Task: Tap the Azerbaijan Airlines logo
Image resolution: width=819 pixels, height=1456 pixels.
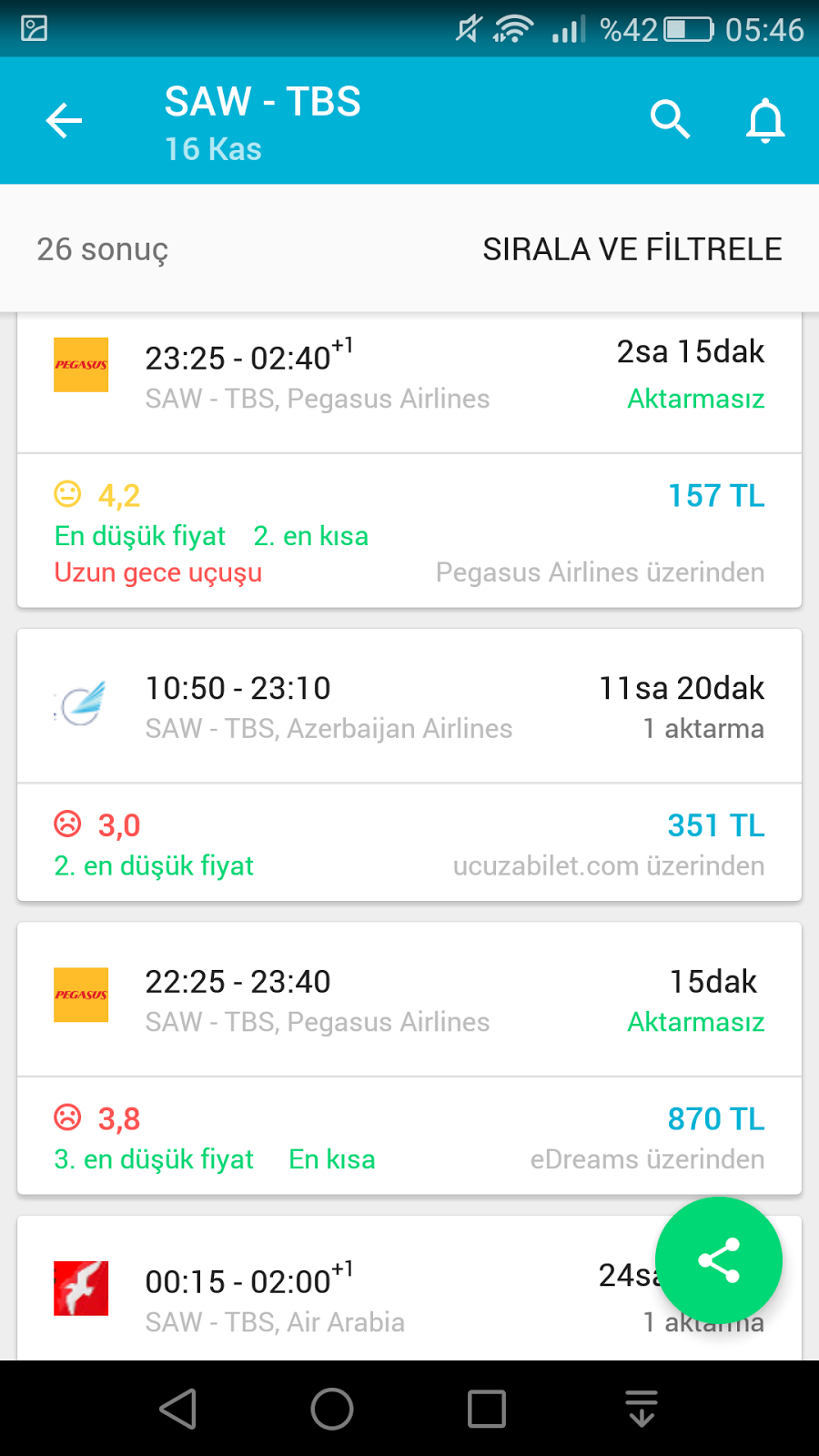Action: pyautogui.click(x=81, y=705)
